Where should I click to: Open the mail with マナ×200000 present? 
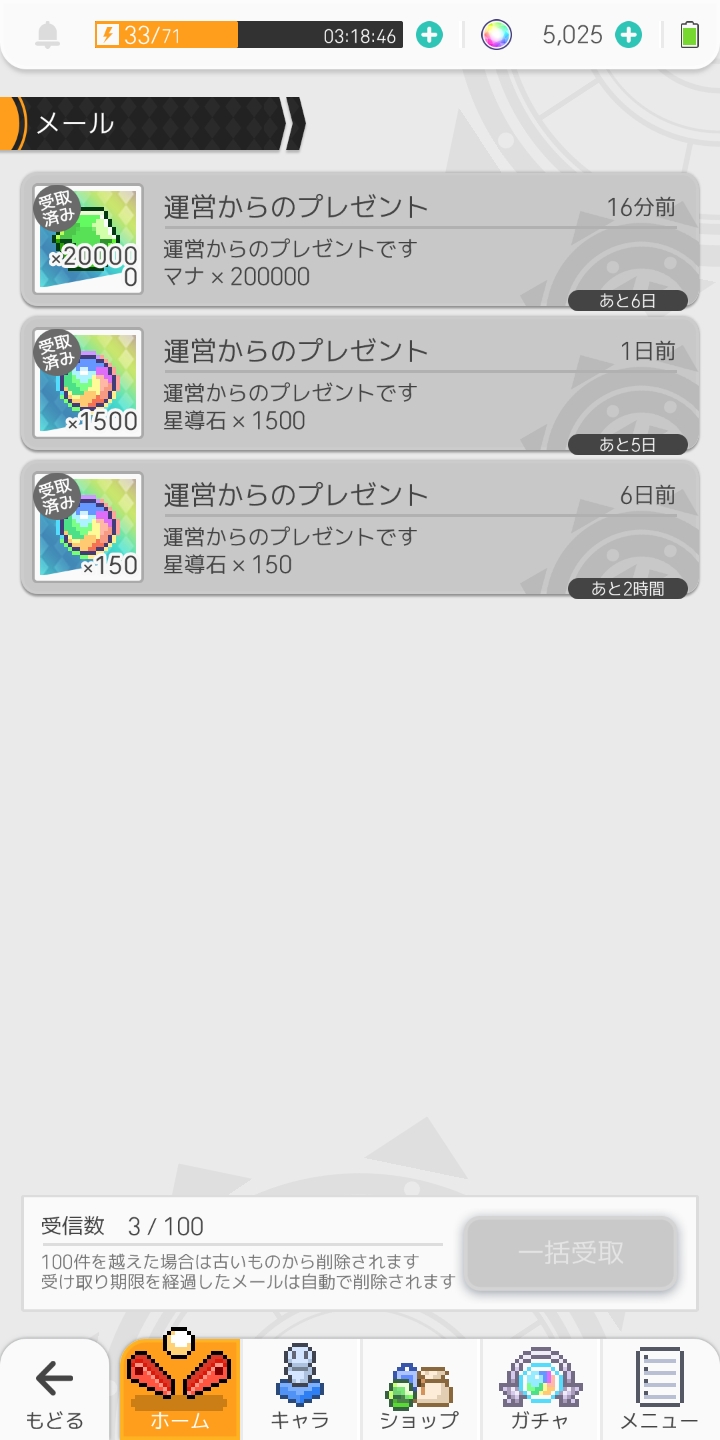[360, 245]
